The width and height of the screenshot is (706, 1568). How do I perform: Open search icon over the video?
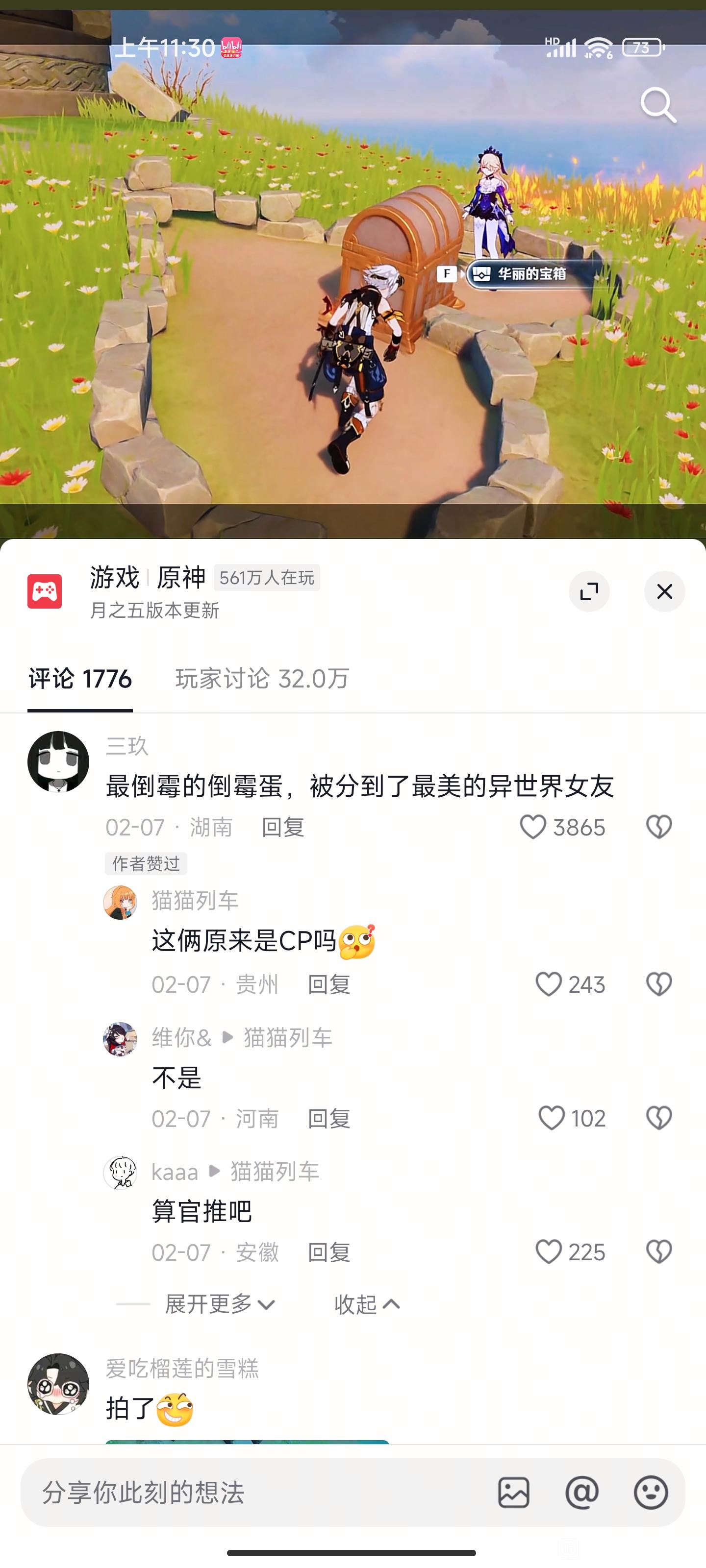pos(658,105)
